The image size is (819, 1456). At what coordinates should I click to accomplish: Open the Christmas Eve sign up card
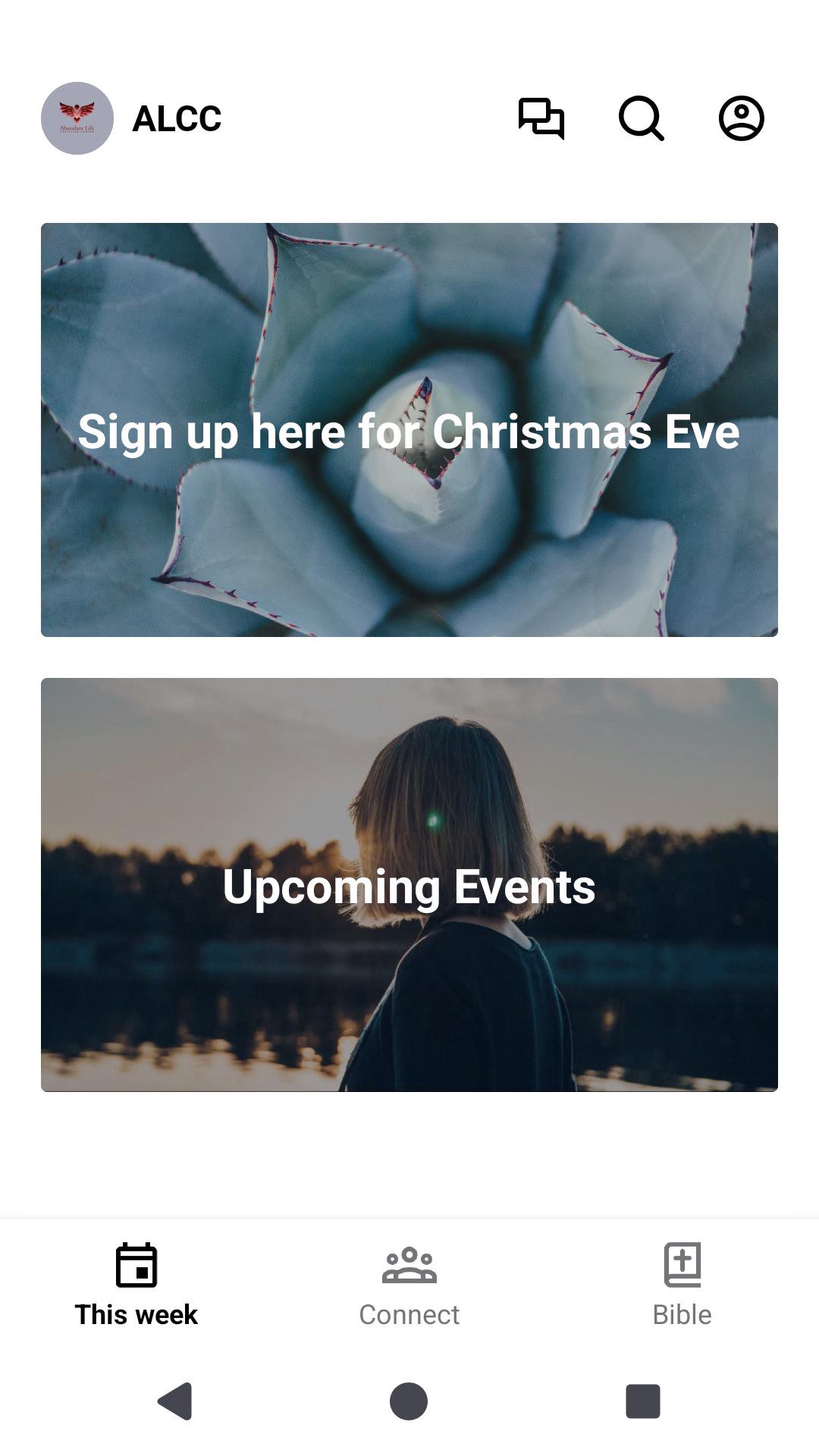(409, 430)
